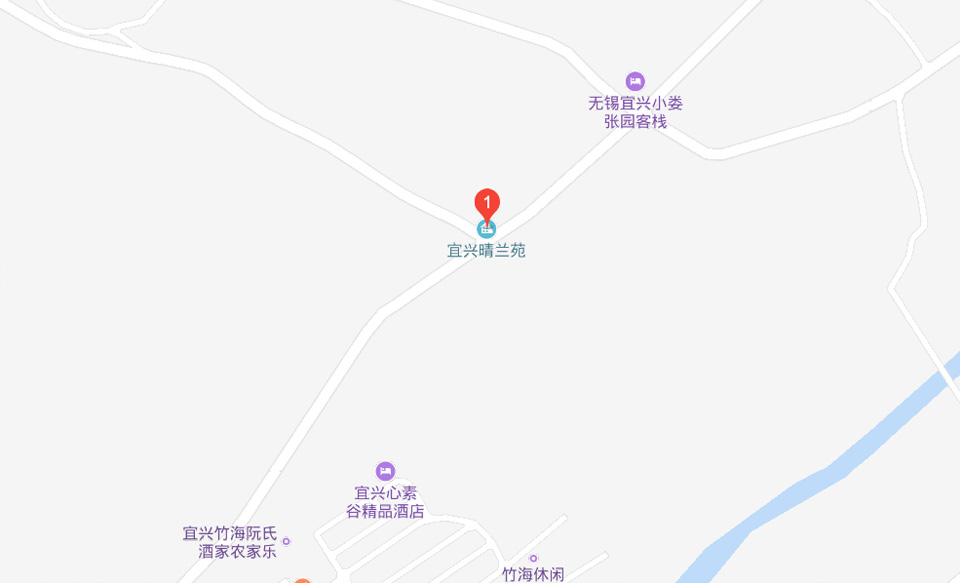Viewport: 960px width, 583px height.
Task: Select the 无锡宜兴小娄张园客栈 hotel marker
Action: pos(635,81)
